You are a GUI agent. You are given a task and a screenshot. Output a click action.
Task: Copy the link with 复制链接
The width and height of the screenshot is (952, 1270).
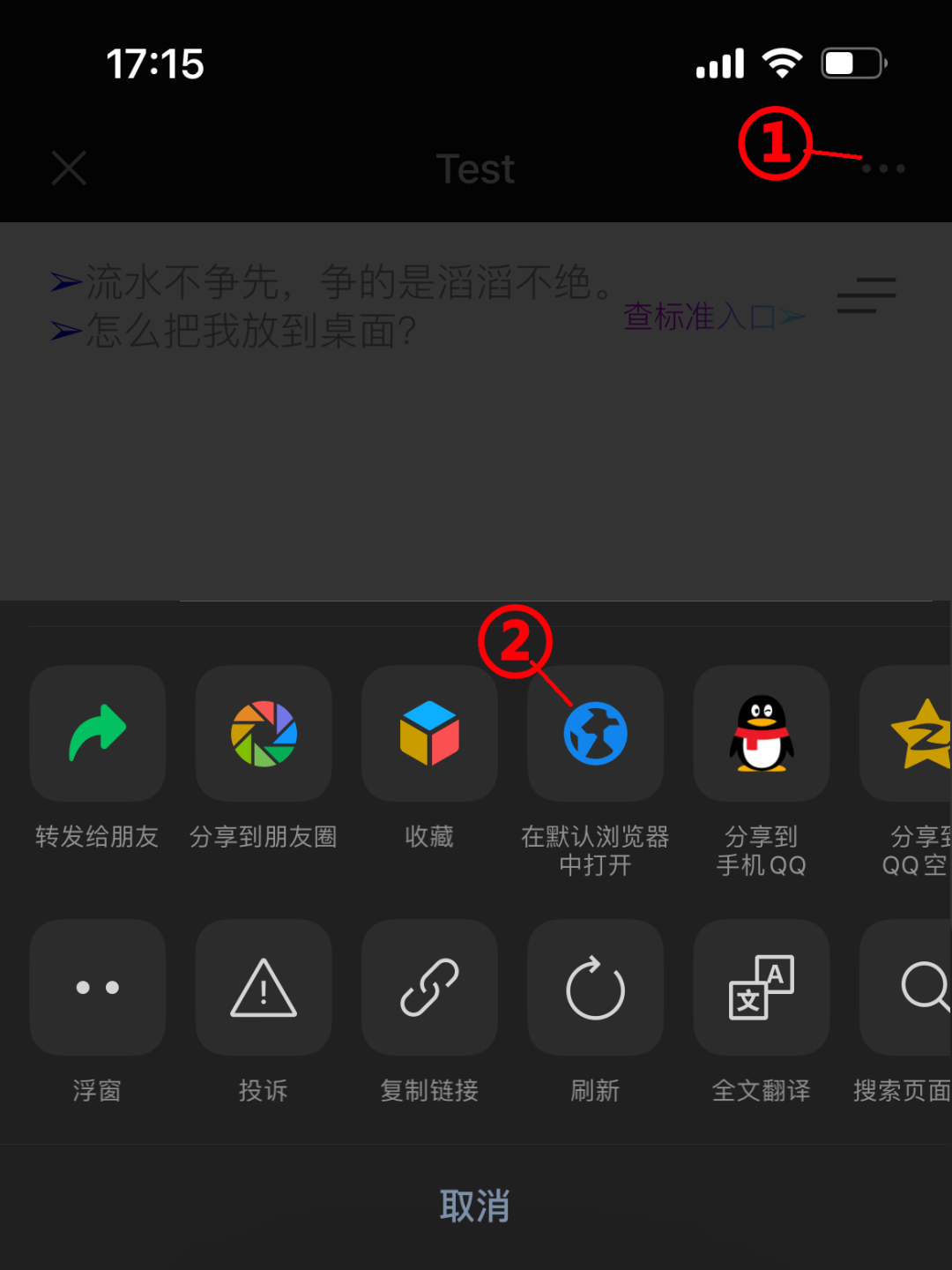pyautogui.click(x=429, y=988)
